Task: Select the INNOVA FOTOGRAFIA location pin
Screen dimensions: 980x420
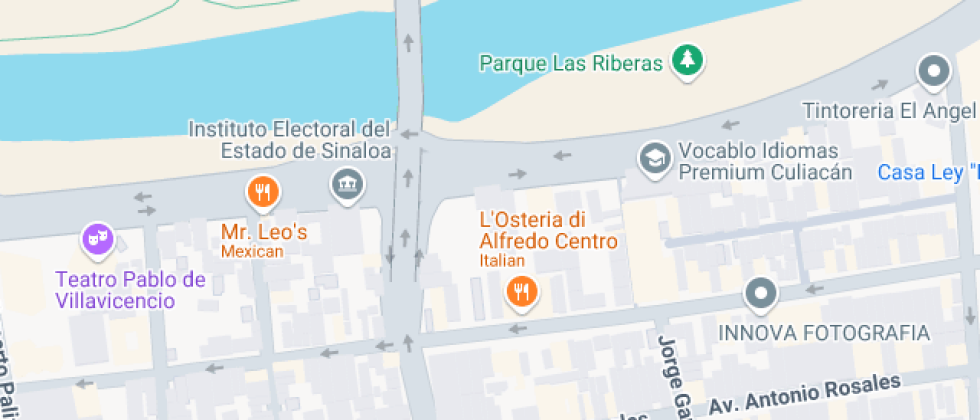Action: 761,295
